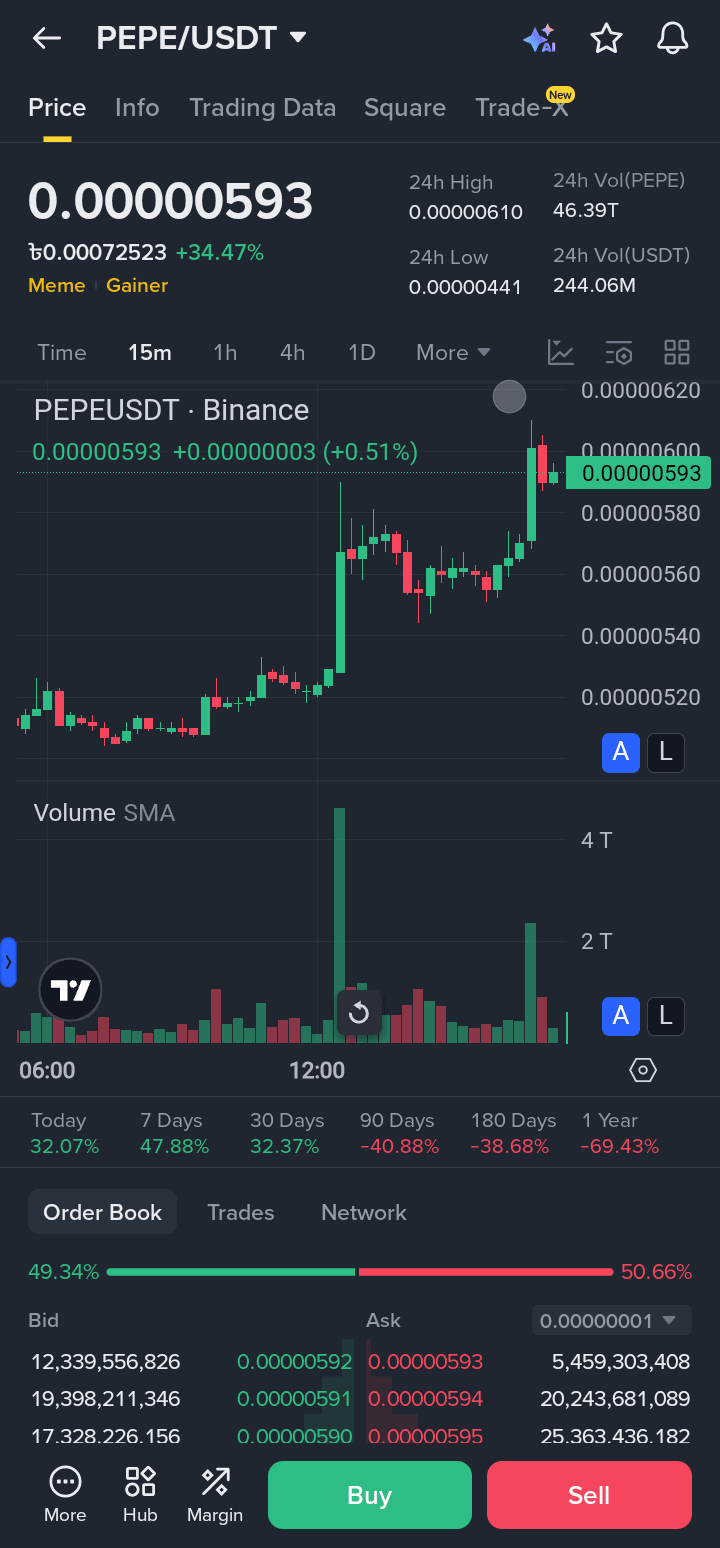Open the AI assistant sparkle icon
The height and width of the screenshot is (1548, 720).
539,39
